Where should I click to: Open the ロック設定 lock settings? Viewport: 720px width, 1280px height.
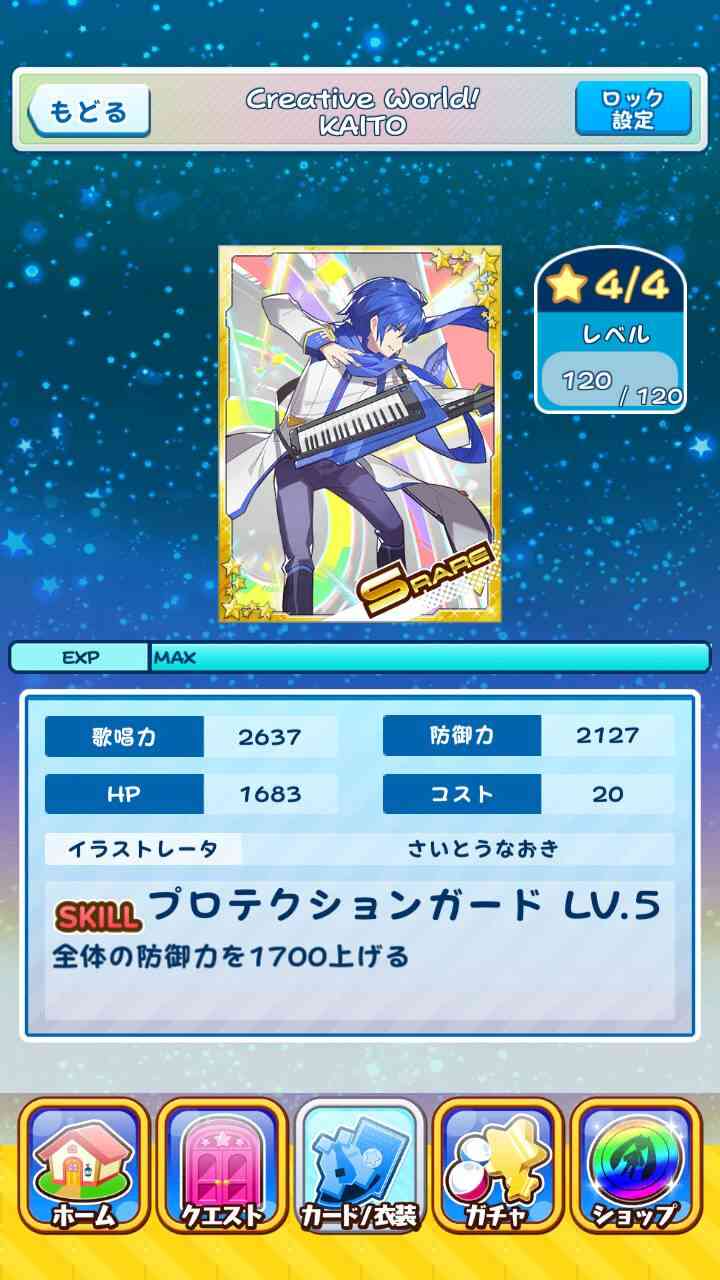point(633,109)
